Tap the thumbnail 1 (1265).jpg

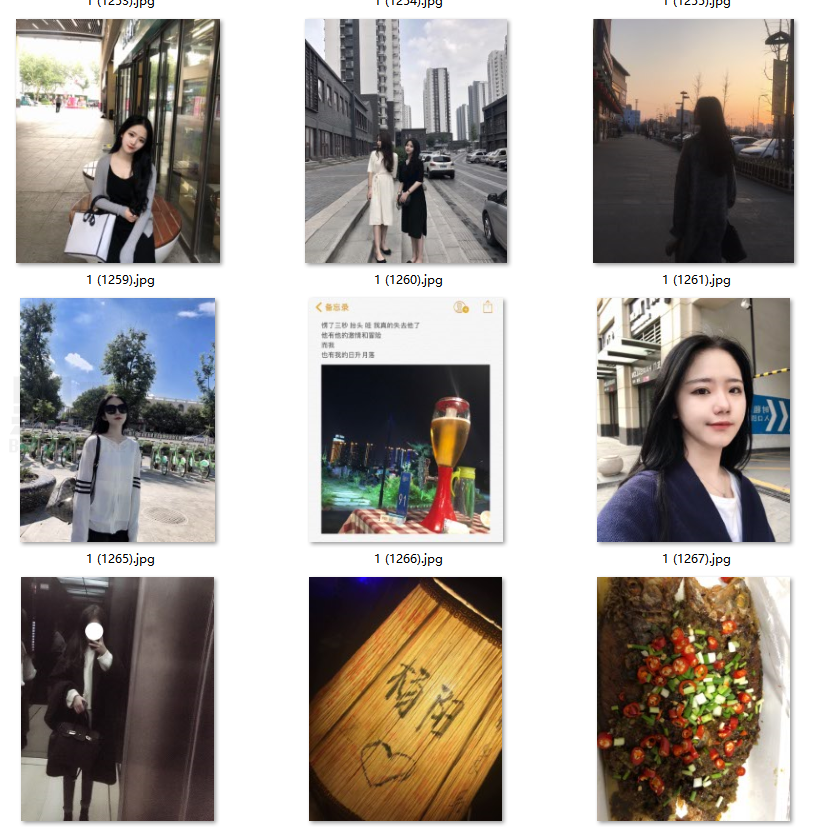point(118,420)
